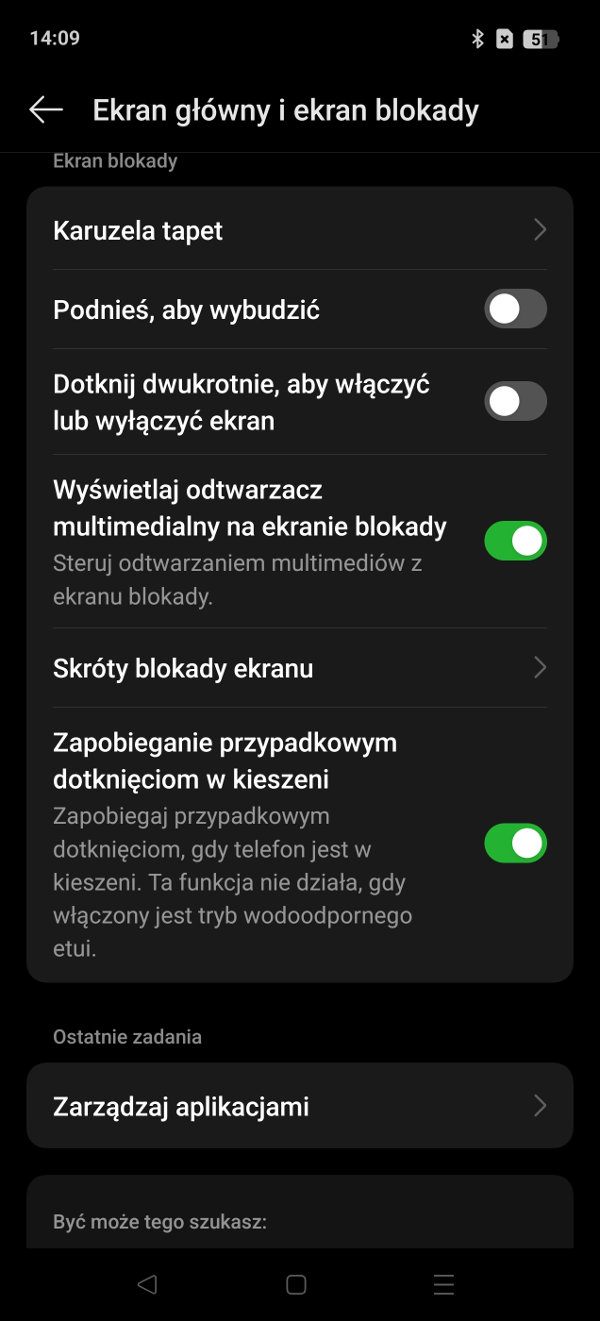The height and width of the screenshot is (1321, 600).
Task: Enable Podnieś, aby wybudzić switch
Action: (515, 309)
